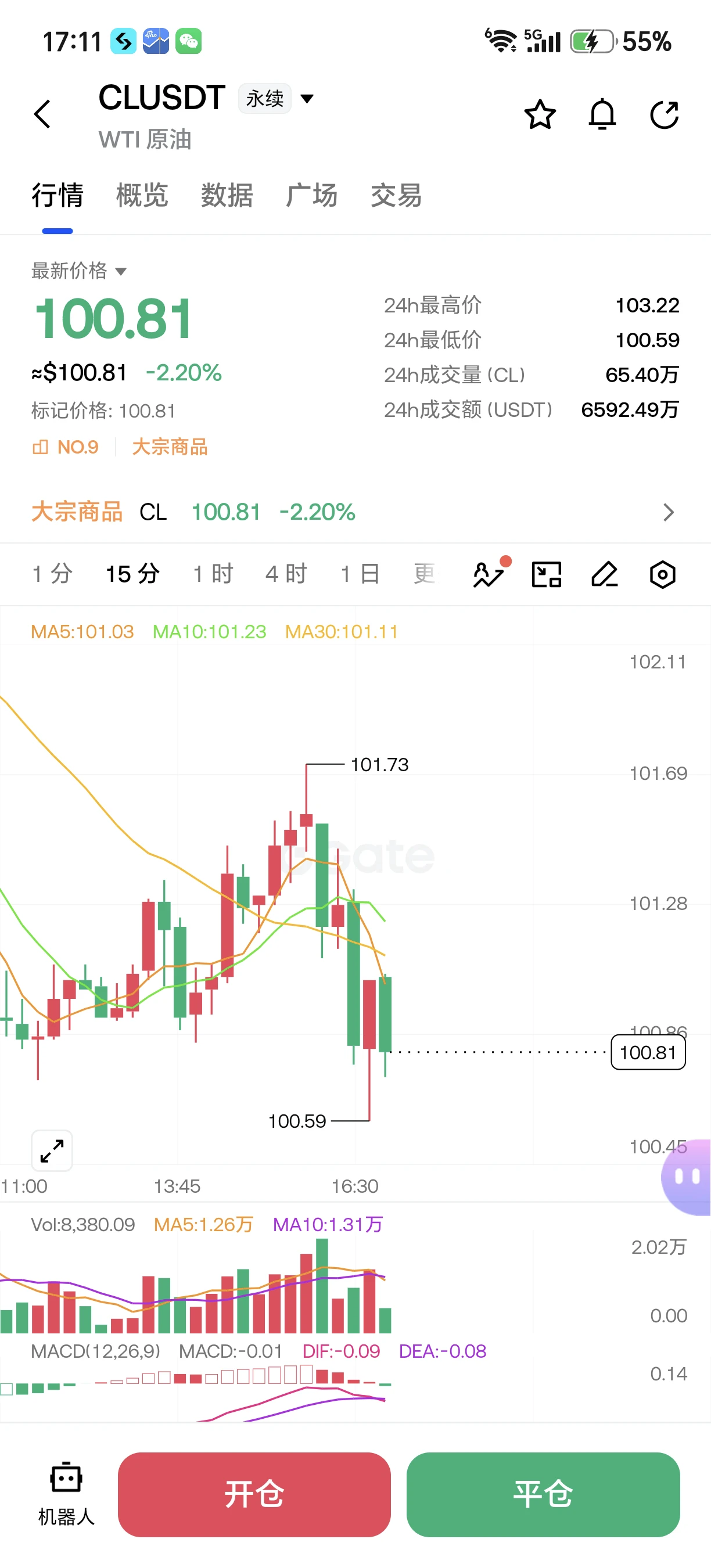Add CLUSDT to favorites with the star
Screen dimensions: 711x1568
[540, 114]
